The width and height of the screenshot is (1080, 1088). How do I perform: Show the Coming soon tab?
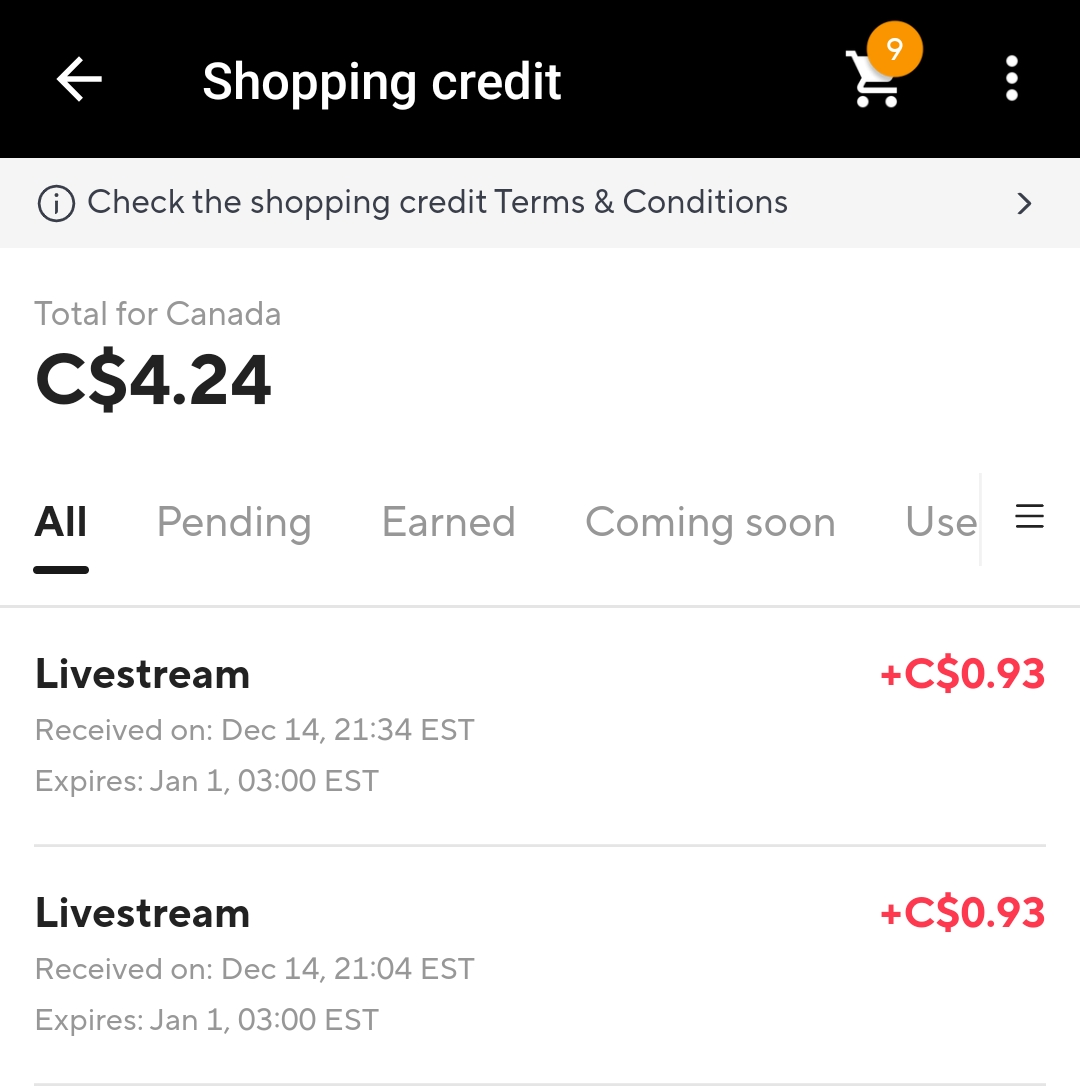tap(710, 523)
